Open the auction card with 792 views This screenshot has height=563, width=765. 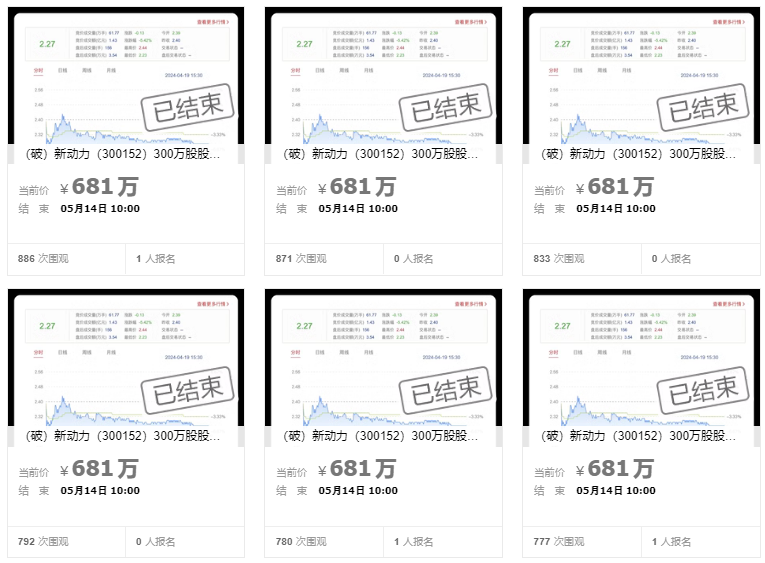pyautogui.click(x=126, y=423)
